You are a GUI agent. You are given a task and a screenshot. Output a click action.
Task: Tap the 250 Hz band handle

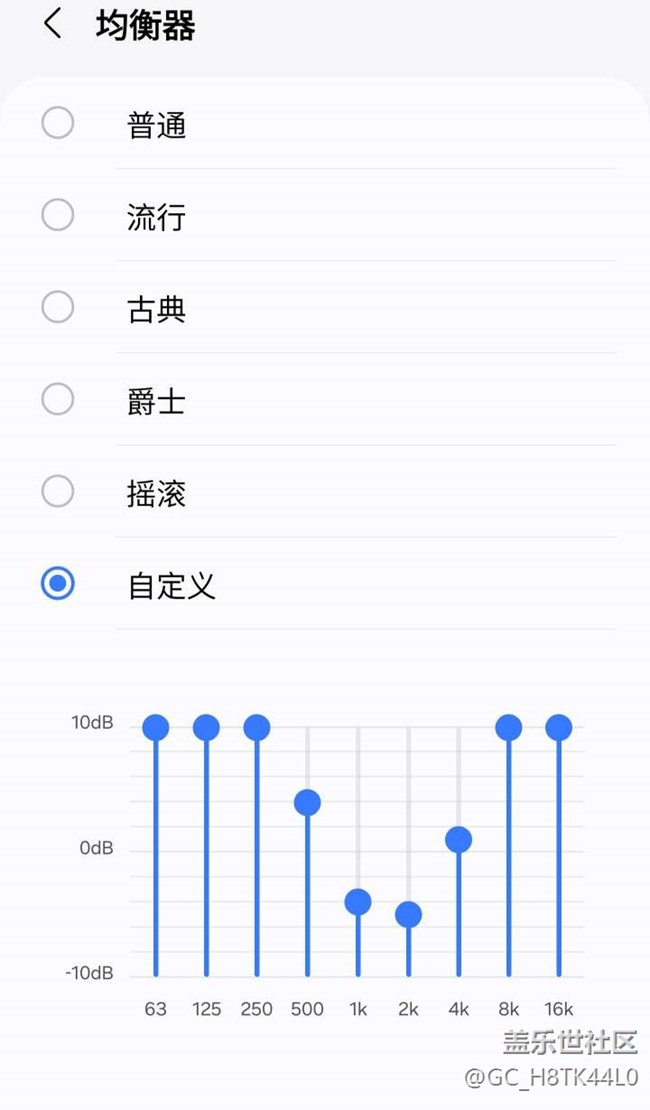point(257,728)
